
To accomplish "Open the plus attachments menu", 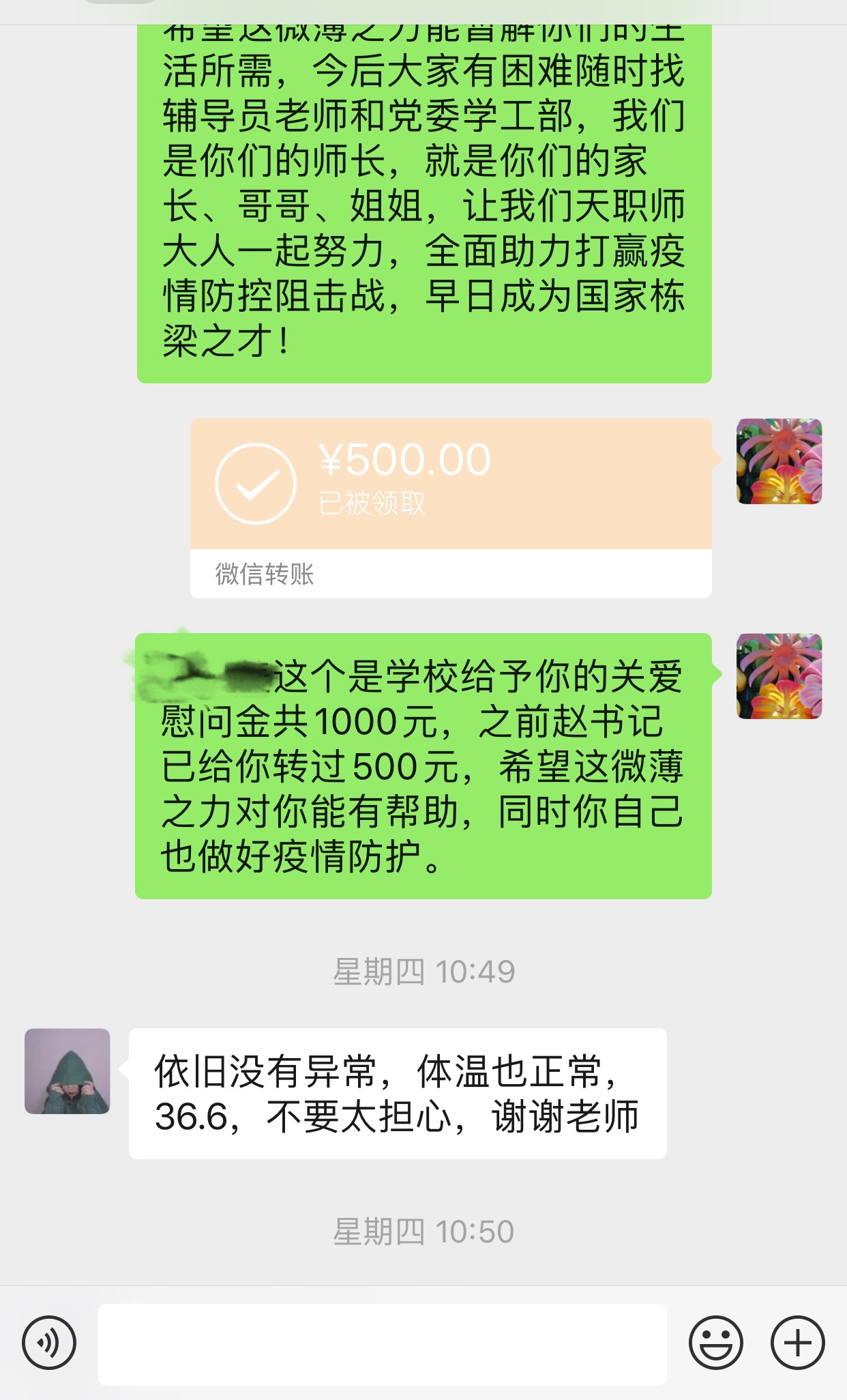I will [x=797, y=1343].
